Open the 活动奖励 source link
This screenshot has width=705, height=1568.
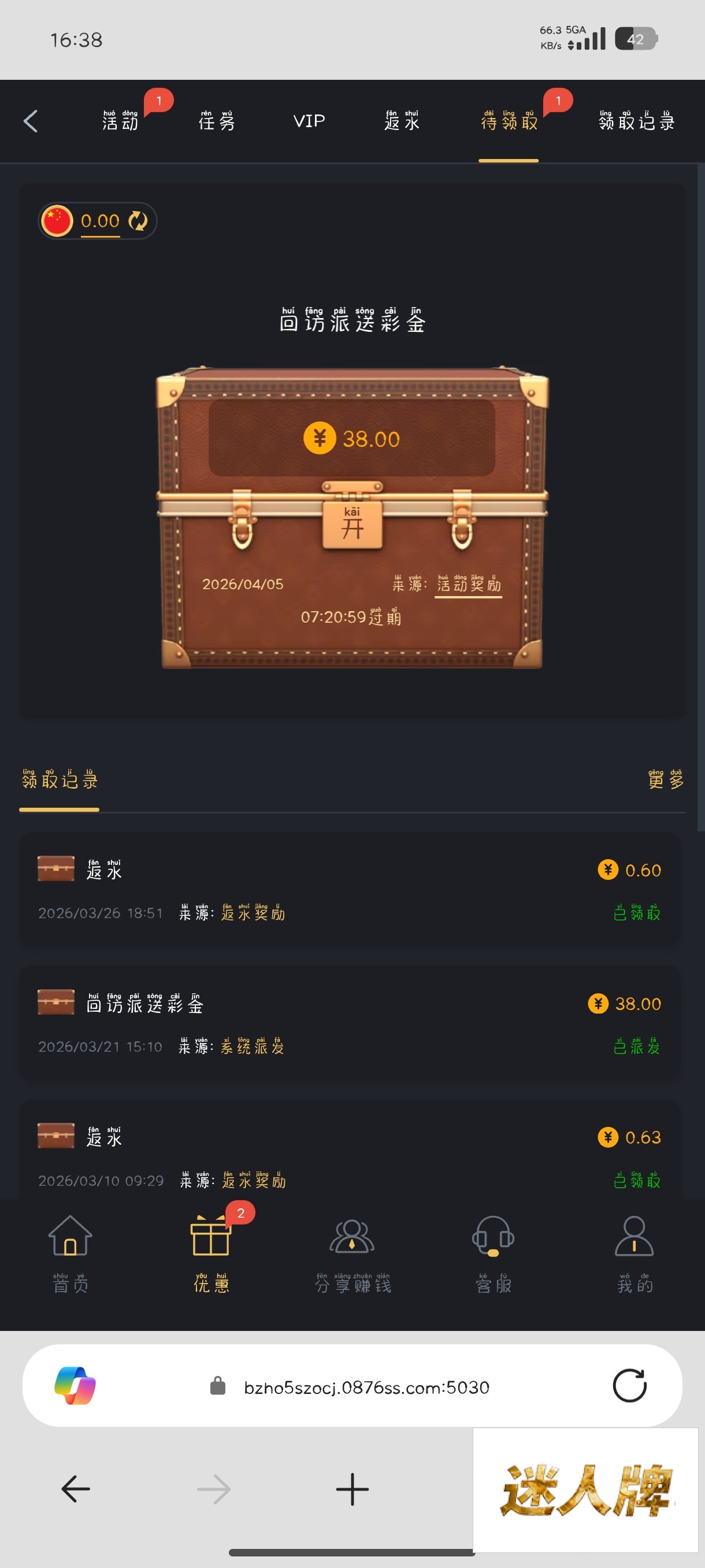(x=469, y=585)
